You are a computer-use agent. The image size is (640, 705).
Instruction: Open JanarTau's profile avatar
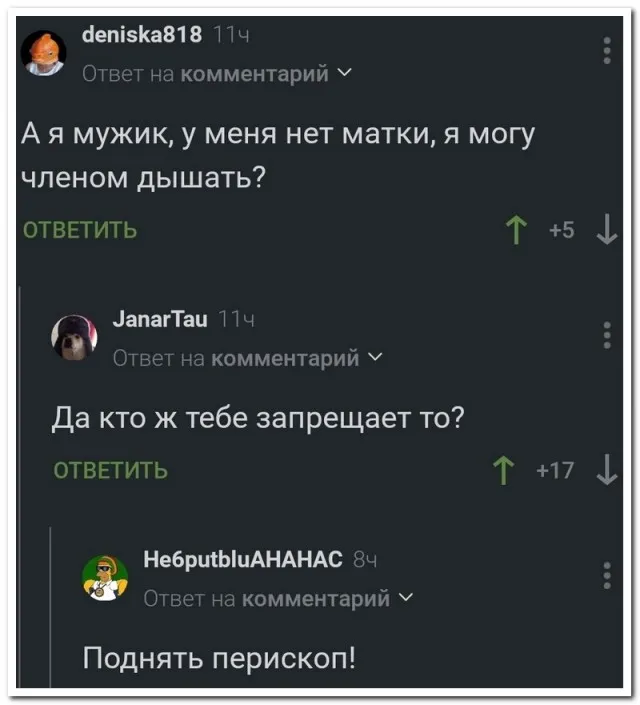[75, 338]
